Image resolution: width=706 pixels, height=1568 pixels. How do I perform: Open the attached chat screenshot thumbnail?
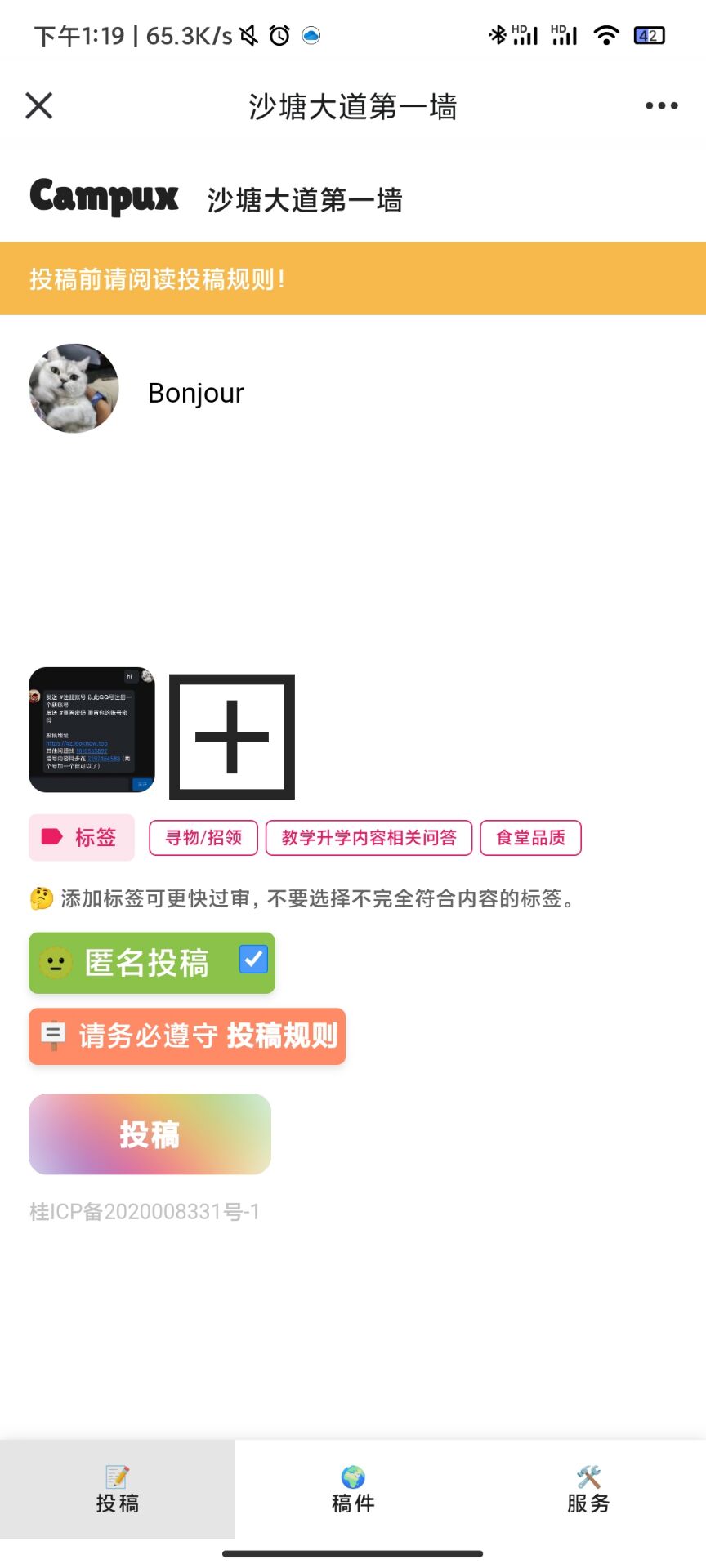click(91, 732)
